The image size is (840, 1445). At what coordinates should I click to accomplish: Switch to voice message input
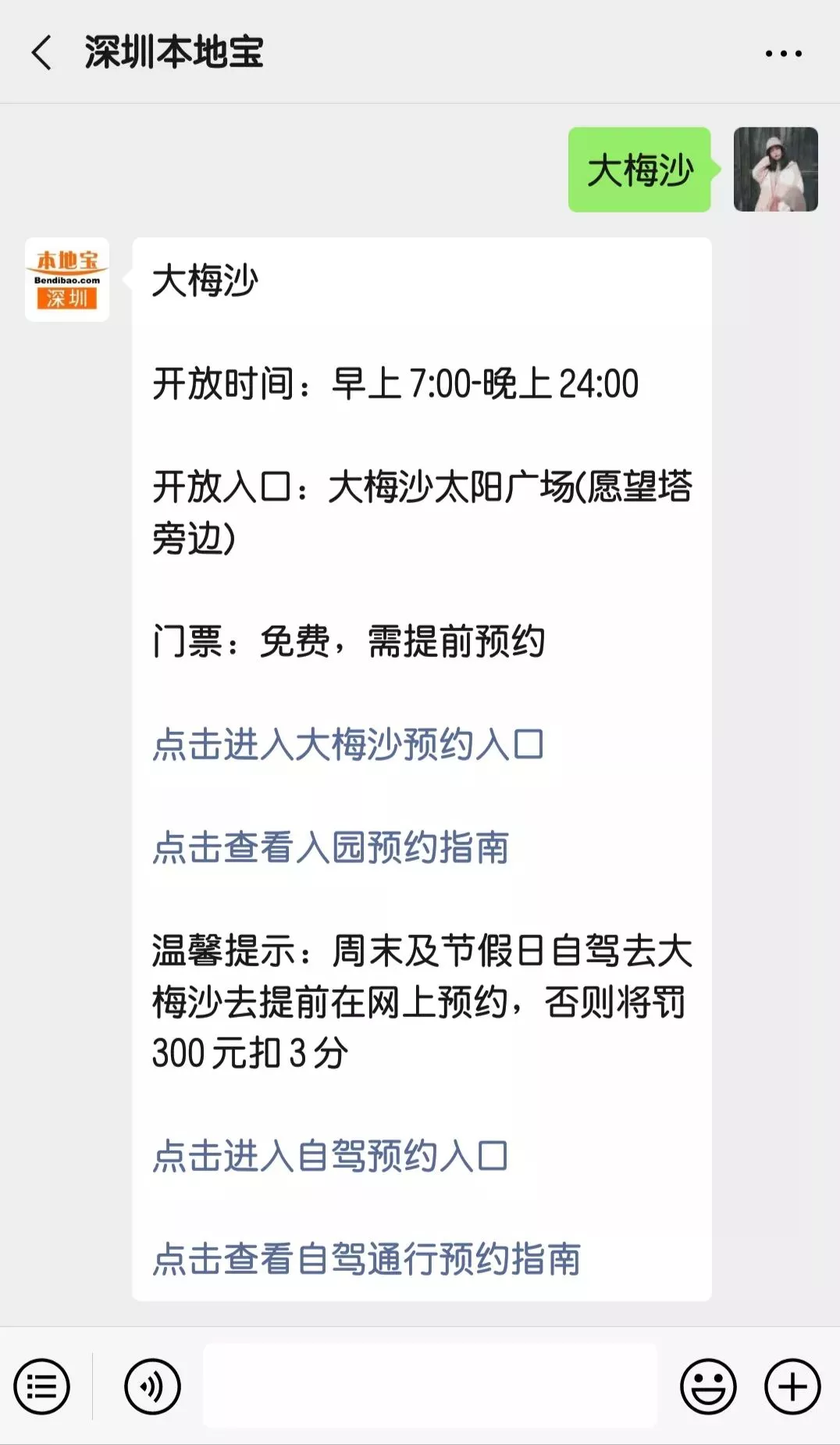click(x=152, y=1386)
